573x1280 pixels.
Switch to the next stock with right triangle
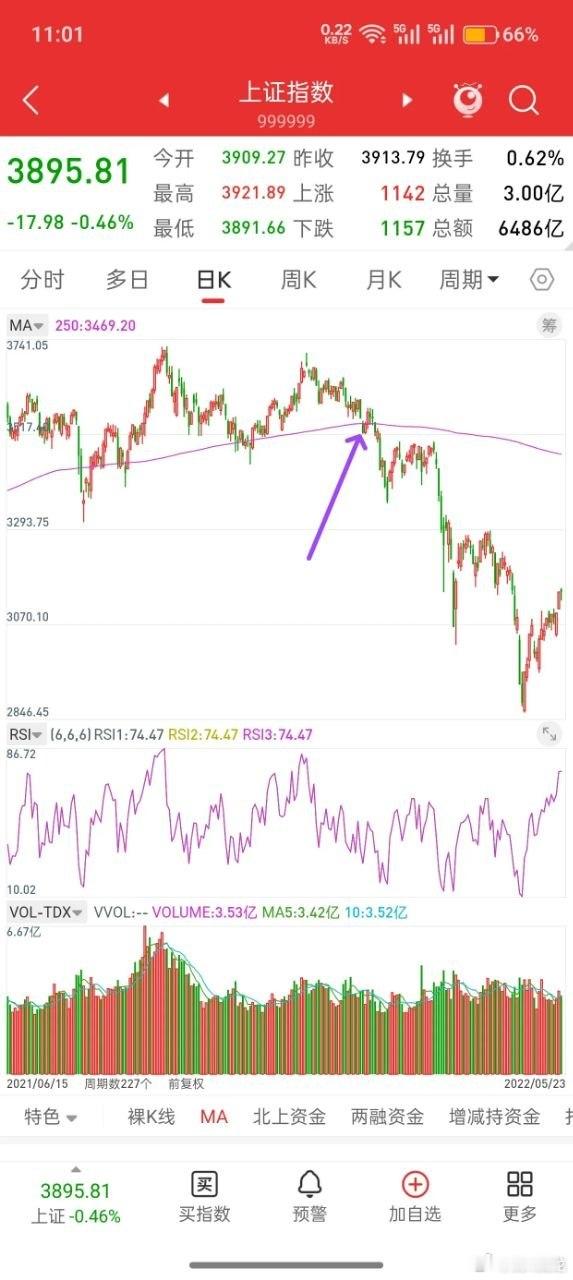[x=407, y=100]
